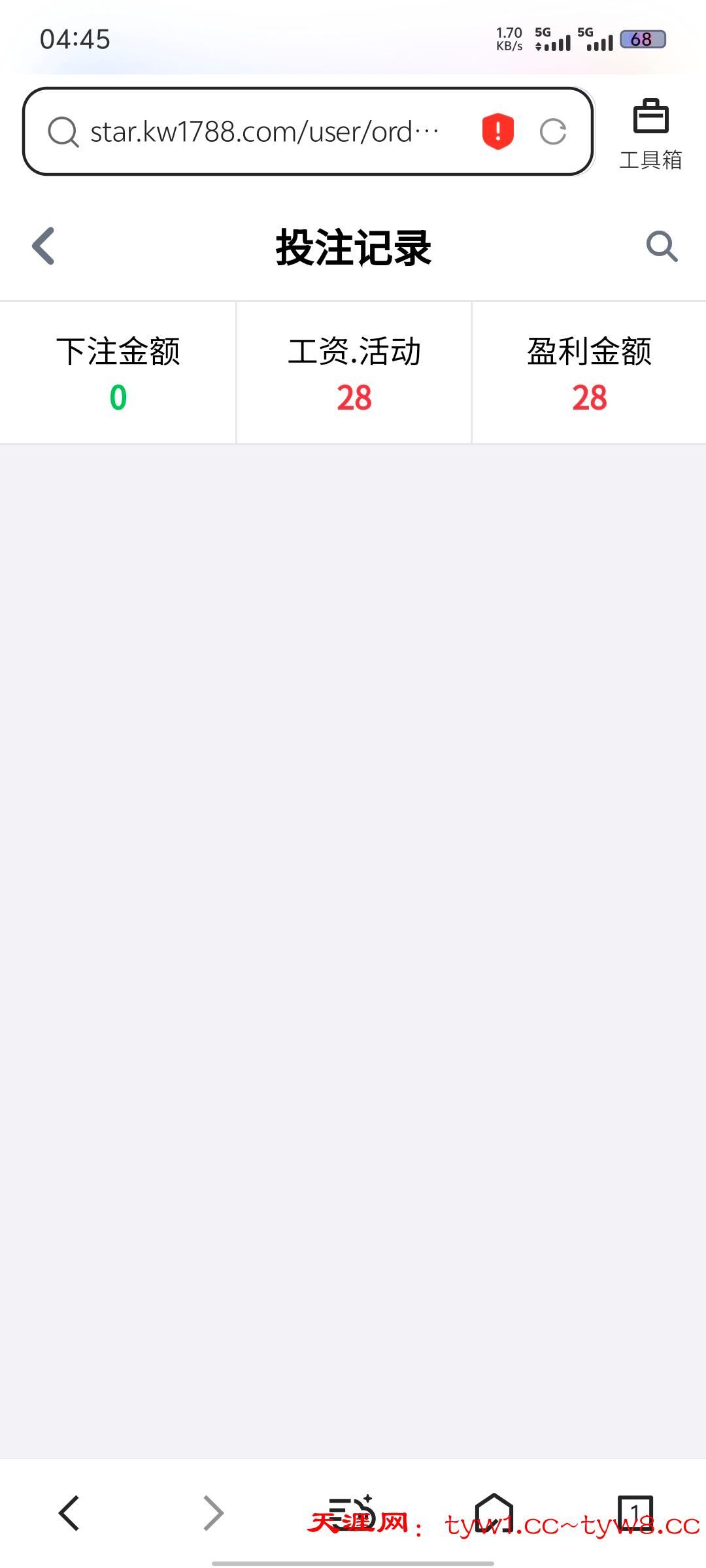Viewport: 706px width, 1568px height.
Task: Reload the page with refresh icon
Action: coord(553,131)
